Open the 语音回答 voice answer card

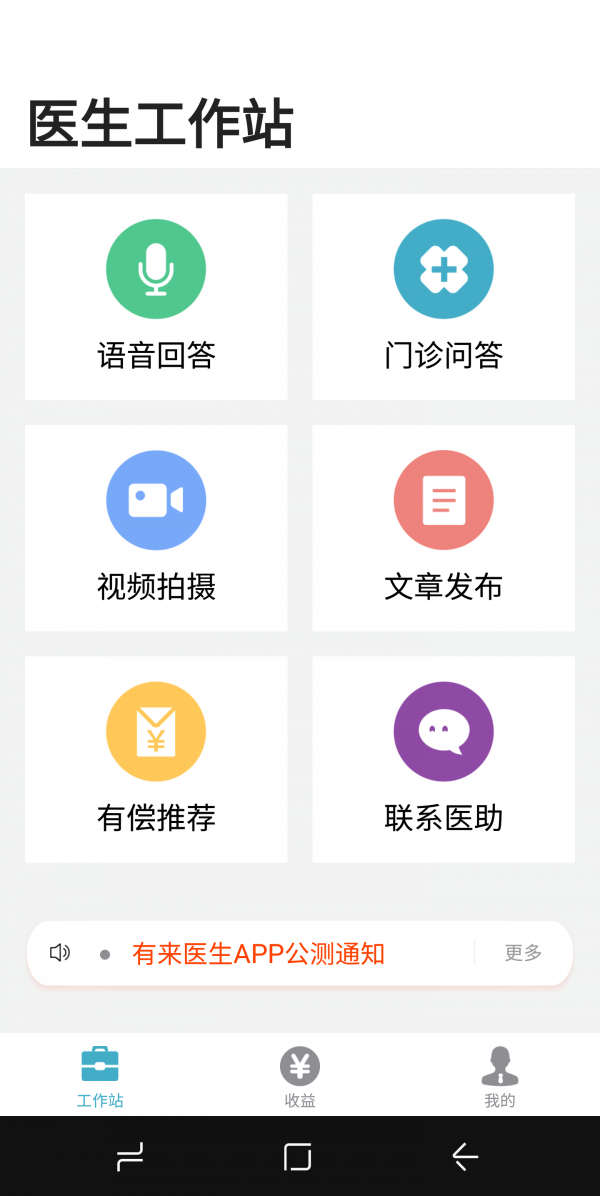coord(156,296)
